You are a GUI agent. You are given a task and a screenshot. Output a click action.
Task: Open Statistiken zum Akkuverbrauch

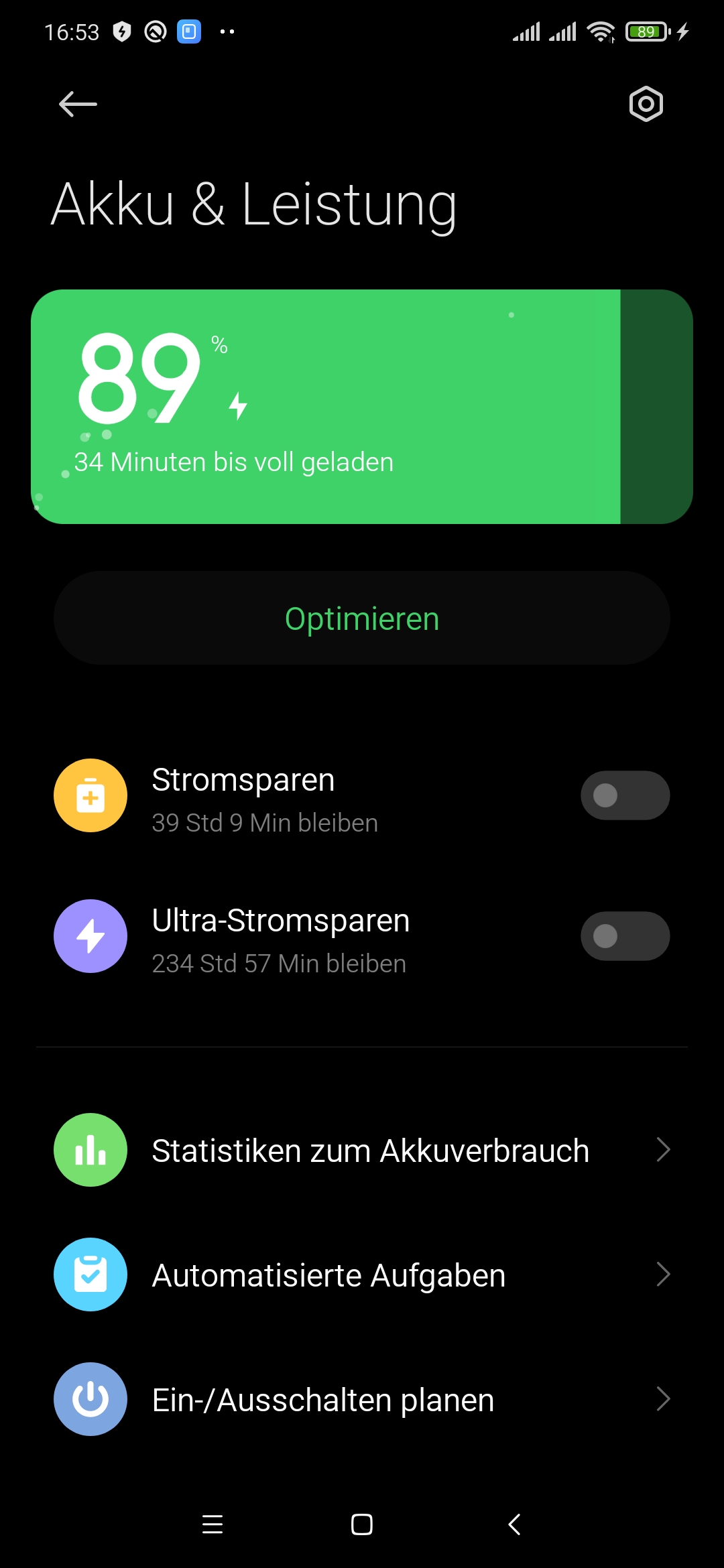pos(362,1150)
